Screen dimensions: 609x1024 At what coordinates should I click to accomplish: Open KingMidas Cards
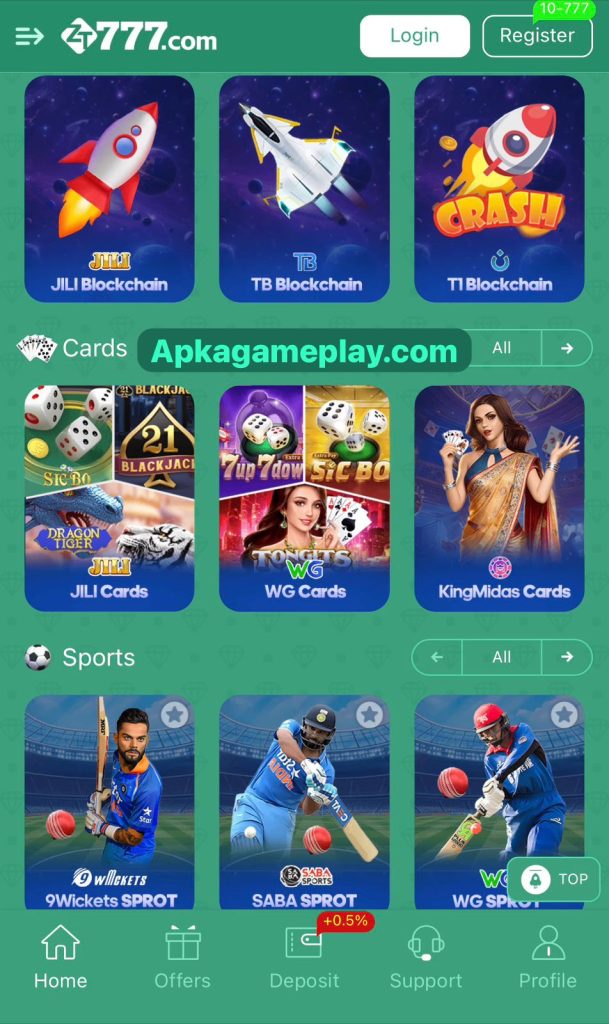pyautogui.click(x=499, y=498)
